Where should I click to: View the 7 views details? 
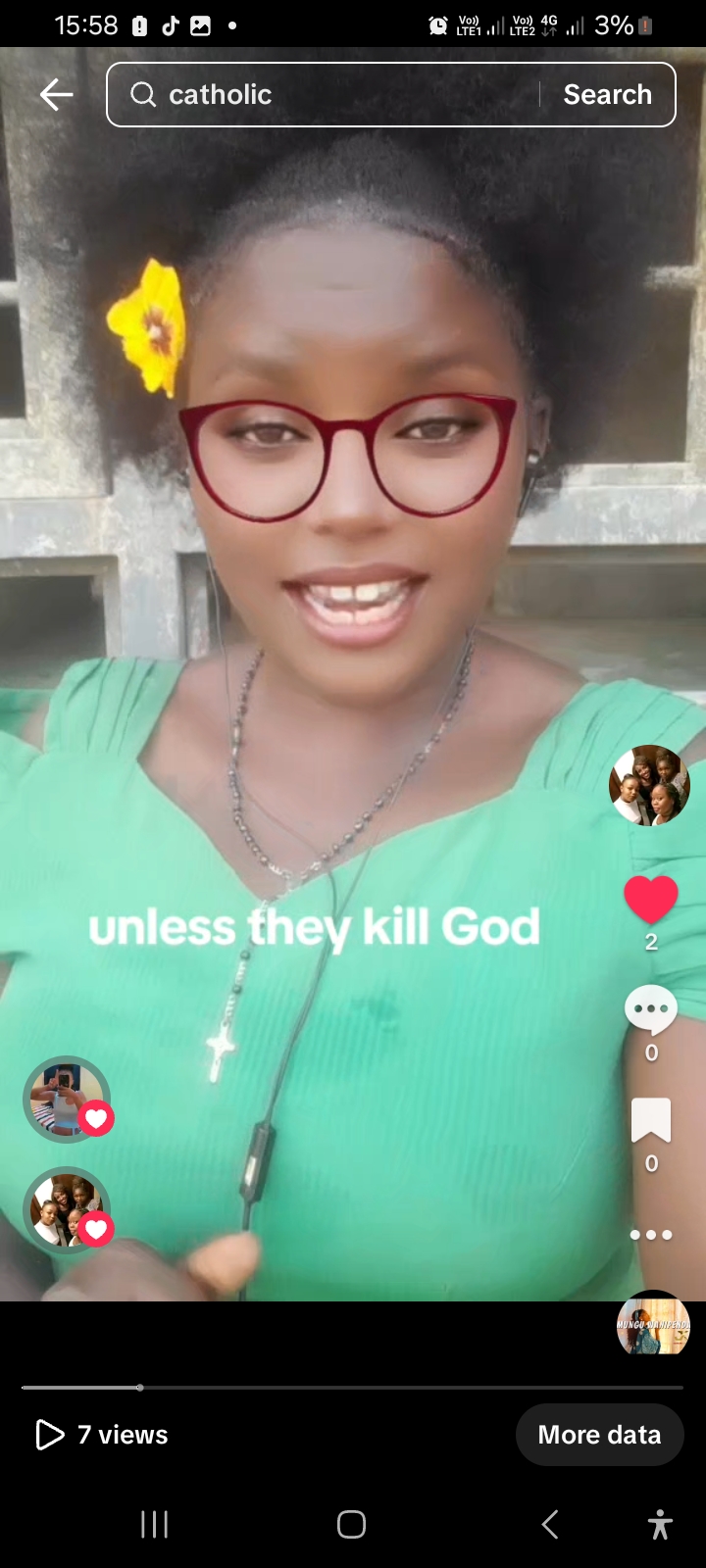click(x=102, y=1435)
